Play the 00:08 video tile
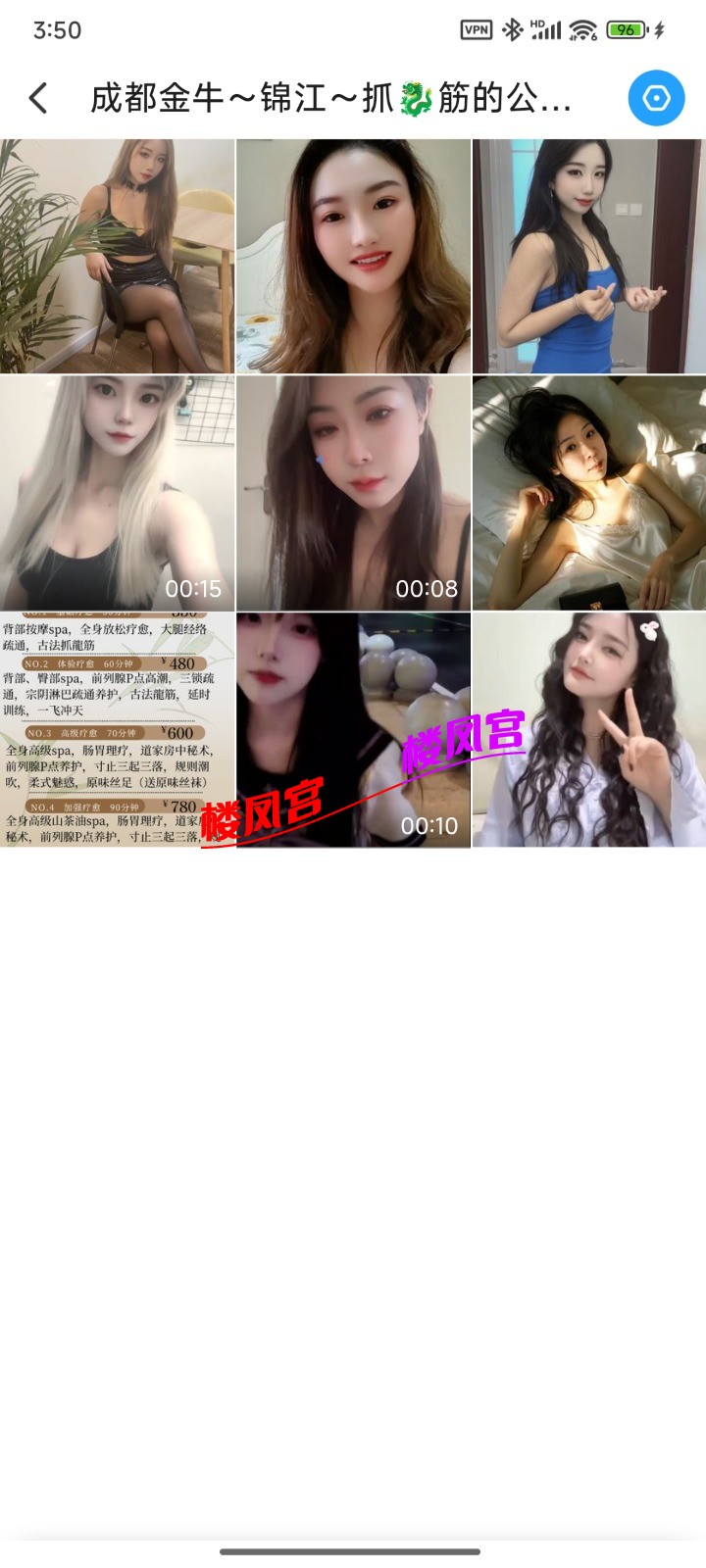 pos(353,493)
